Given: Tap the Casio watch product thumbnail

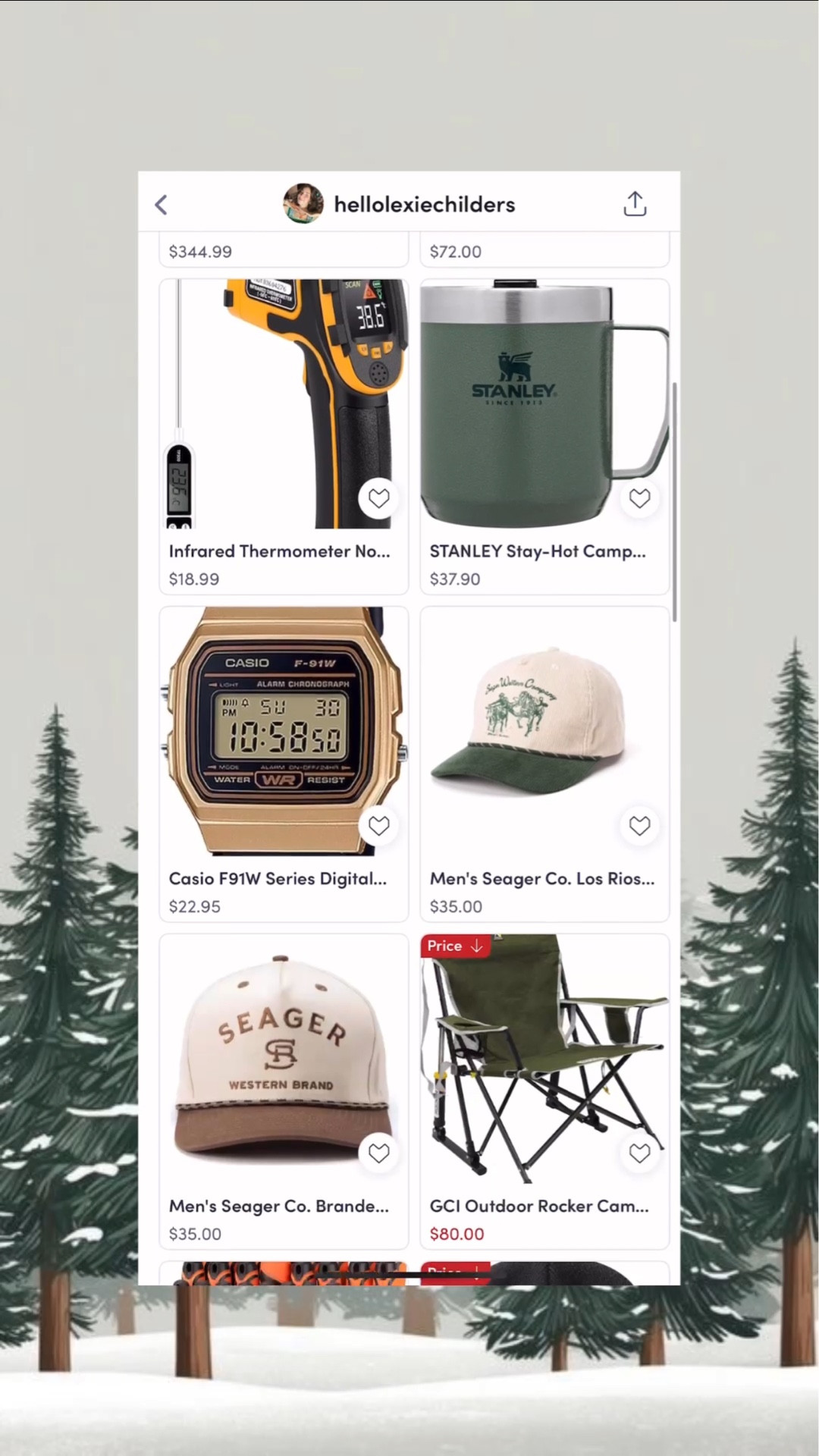Looking at the screenshot, I should (x=283, y=732).
